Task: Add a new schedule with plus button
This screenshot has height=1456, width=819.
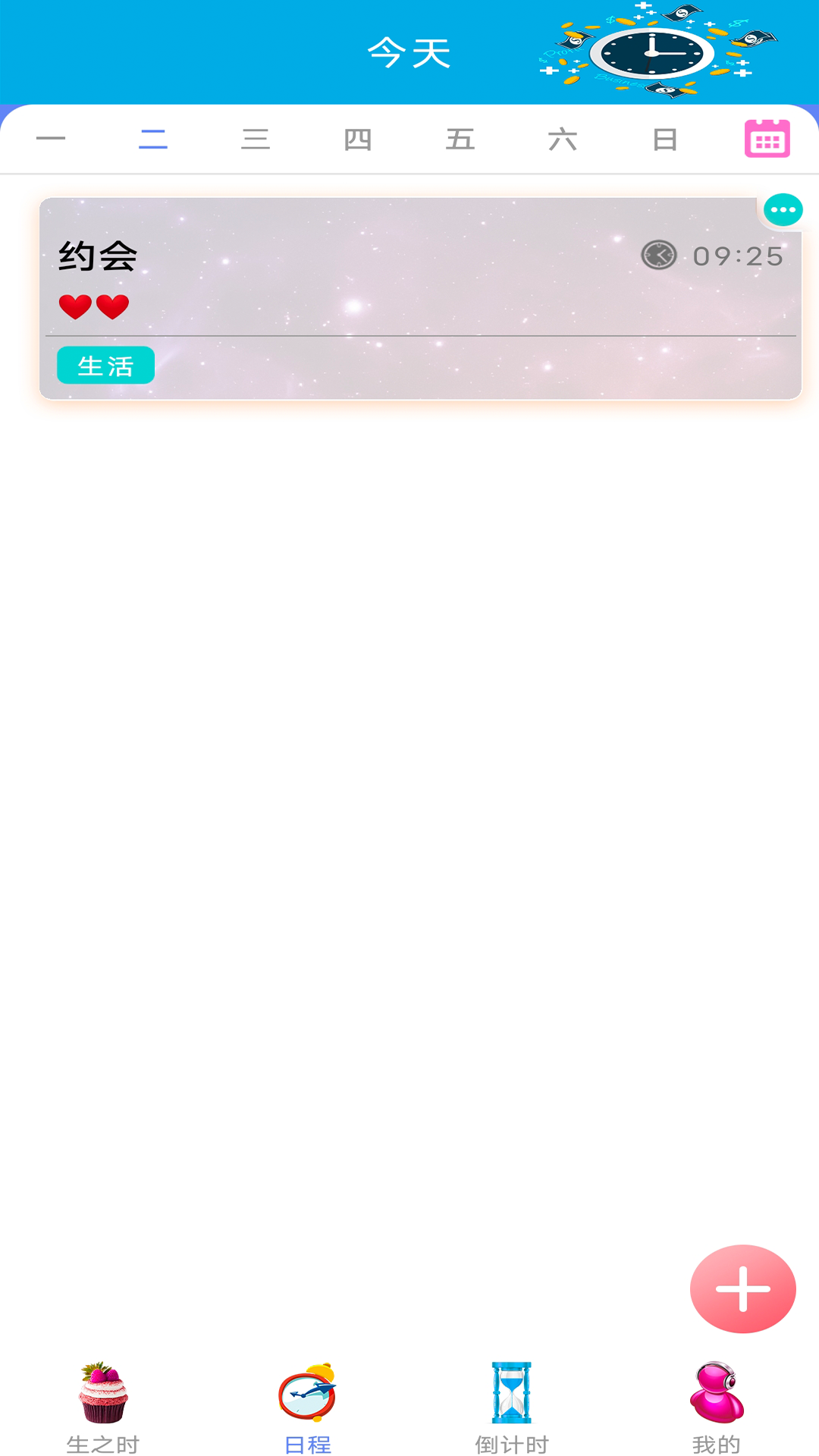Action: (742, 1288)
